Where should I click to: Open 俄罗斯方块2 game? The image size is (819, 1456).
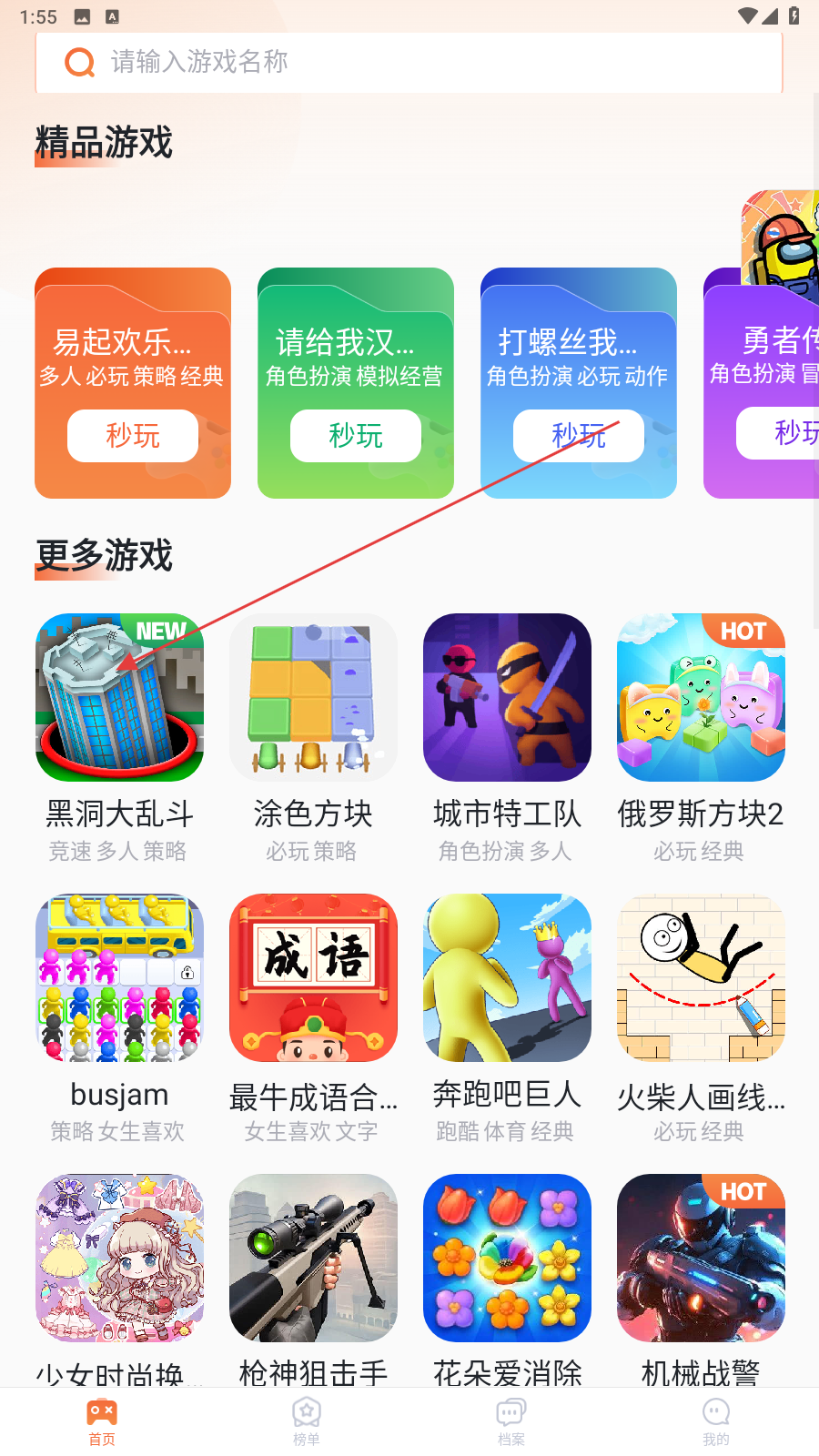pyautogui.click(x=701, y=698)
